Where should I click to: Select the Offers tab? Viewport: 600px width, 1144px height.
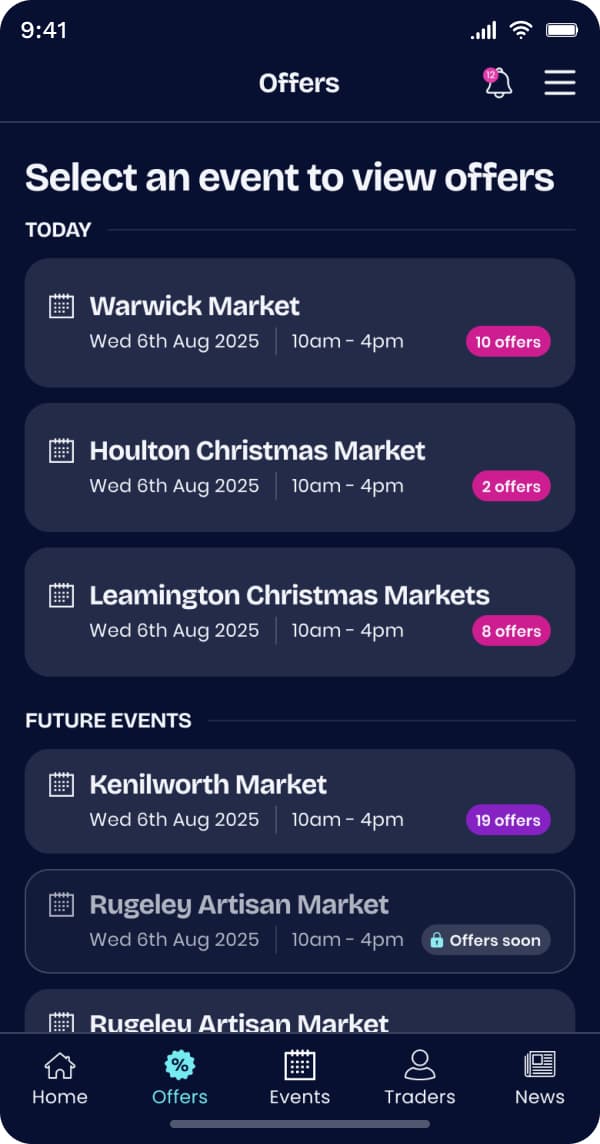tap(180, 1078)
